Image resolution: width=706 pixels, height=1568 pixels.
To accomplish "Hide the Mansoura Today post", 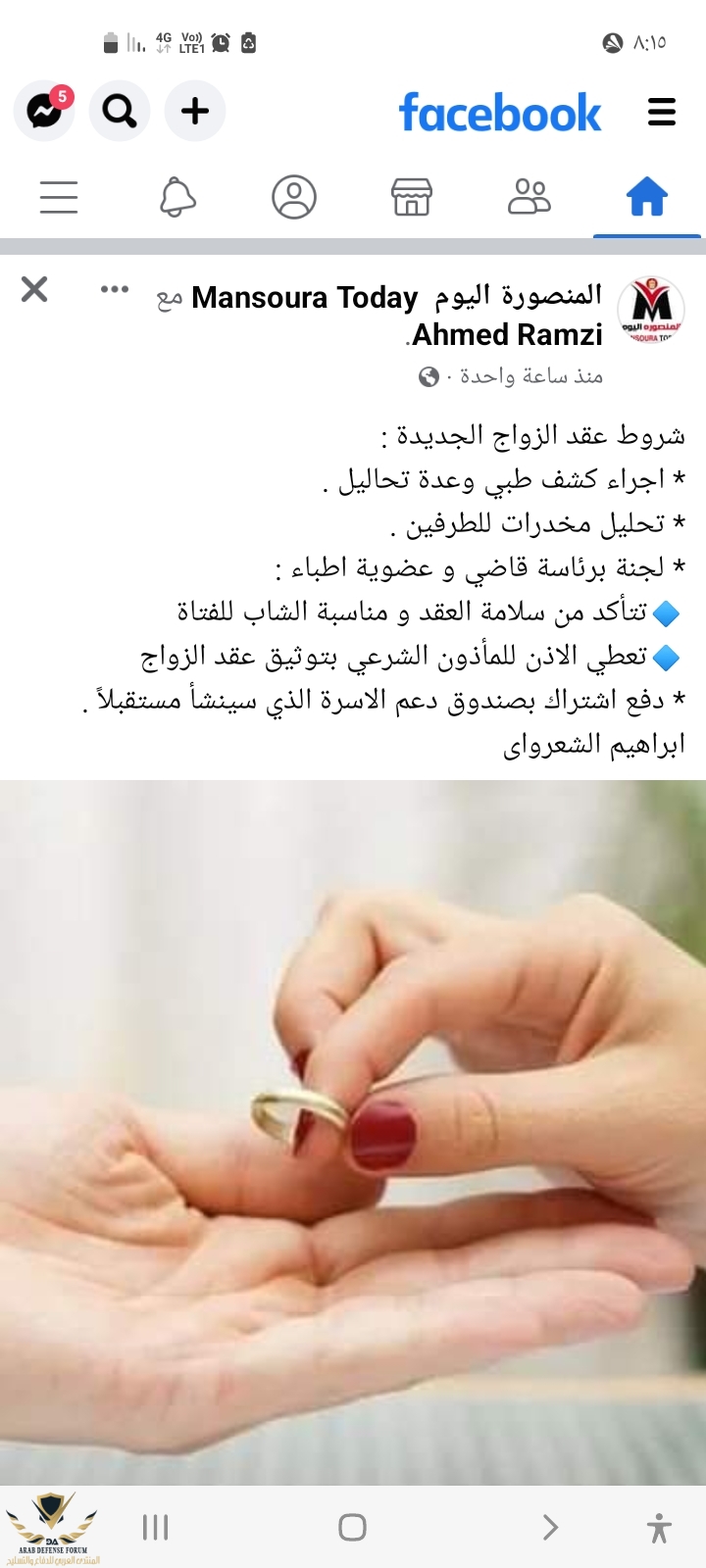I will point(34,289).
